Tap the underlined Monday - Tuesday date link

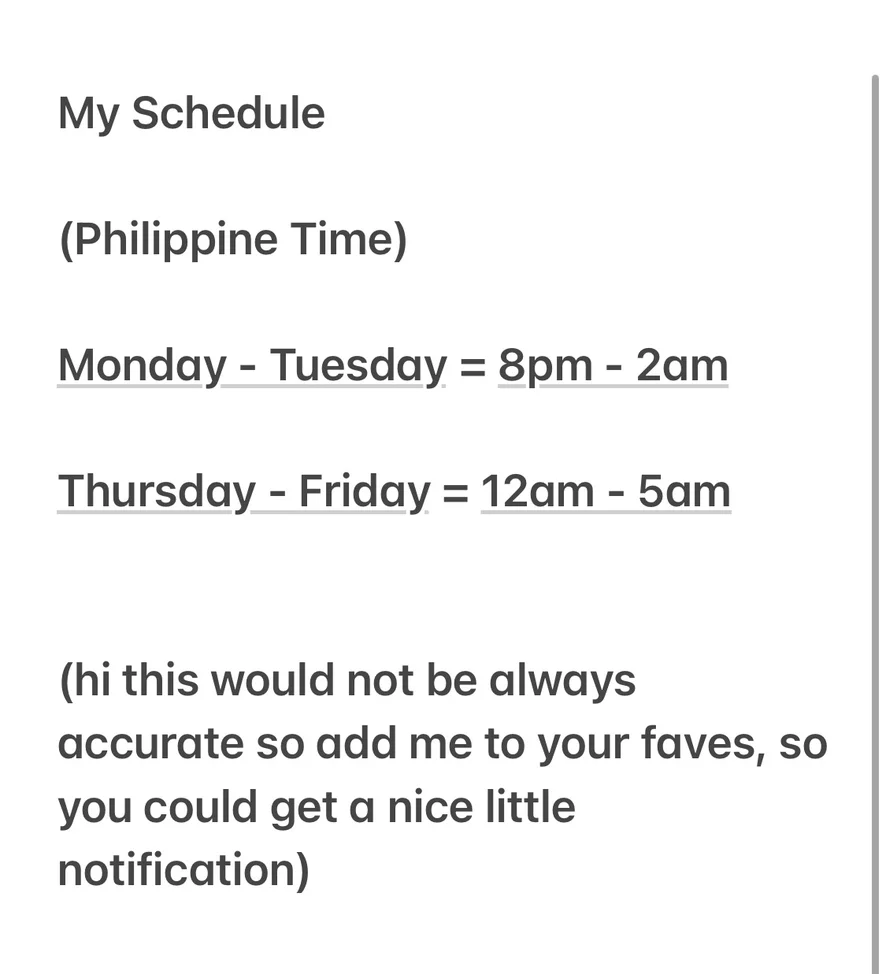click(x=251, y=366)
